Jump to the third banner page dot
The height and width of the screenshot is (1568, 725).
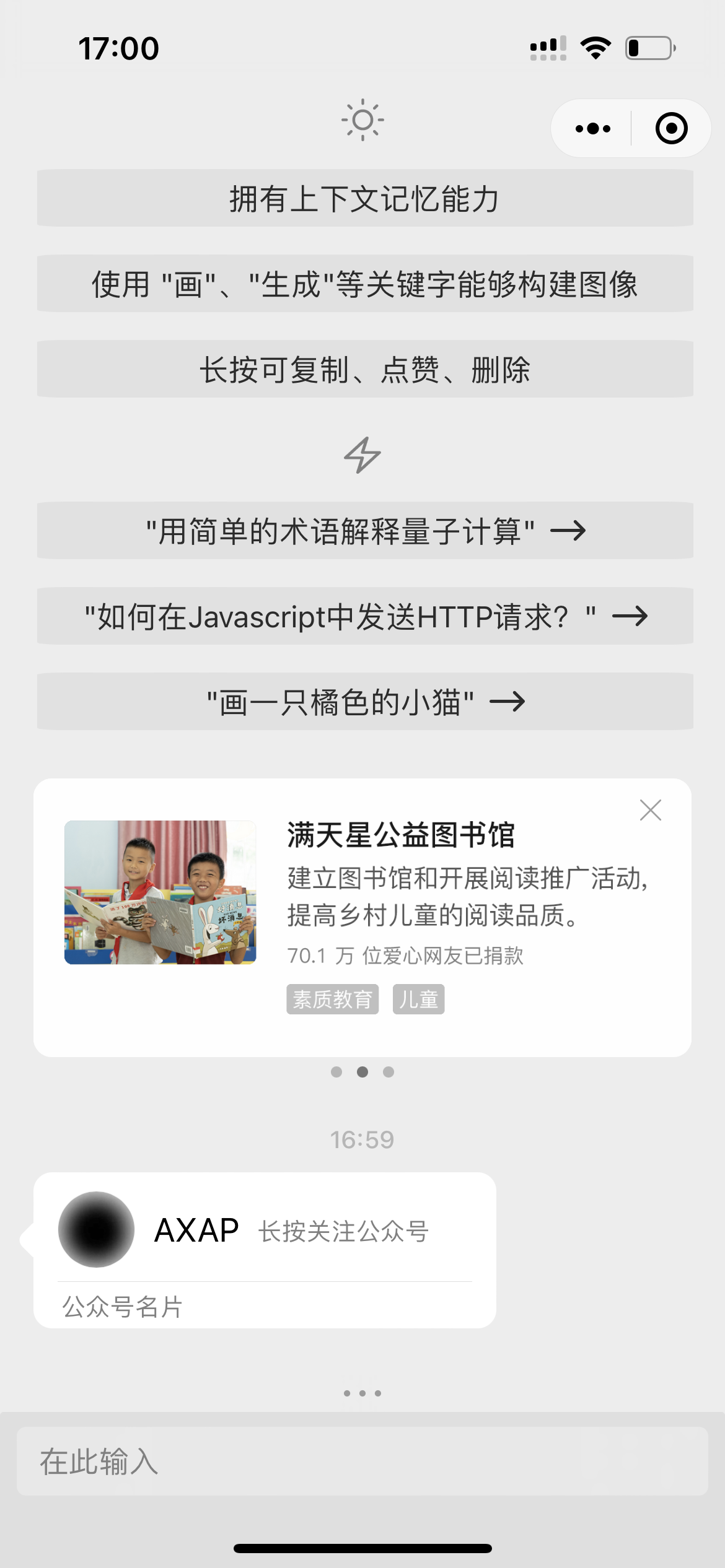(x=389, y=1072)
